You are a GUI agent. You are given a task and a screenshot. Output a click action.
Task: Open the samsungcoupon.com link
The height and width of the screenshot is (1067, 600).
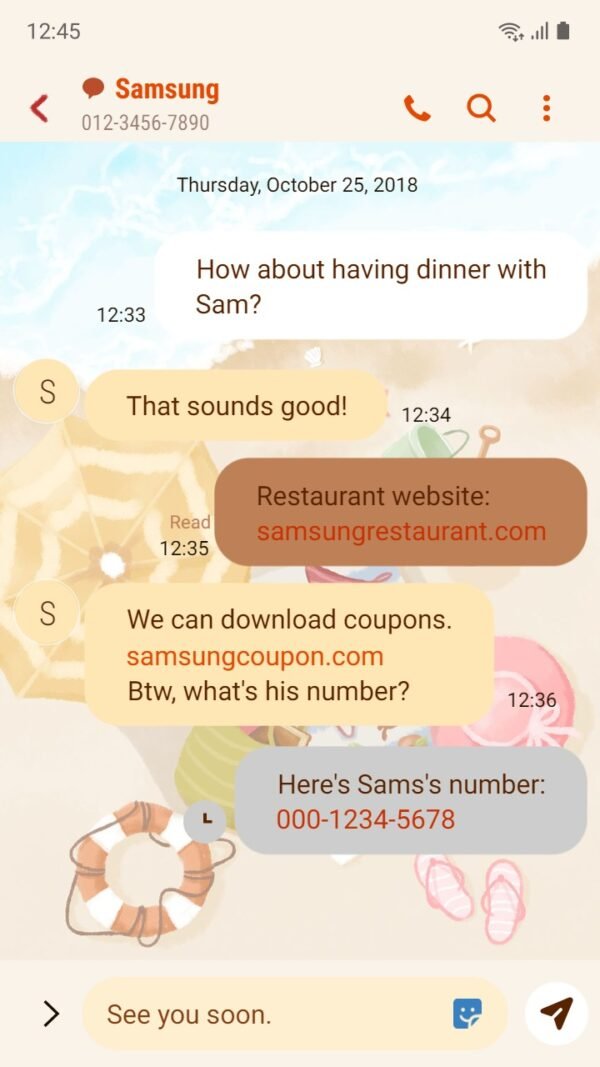pos(255,656)
